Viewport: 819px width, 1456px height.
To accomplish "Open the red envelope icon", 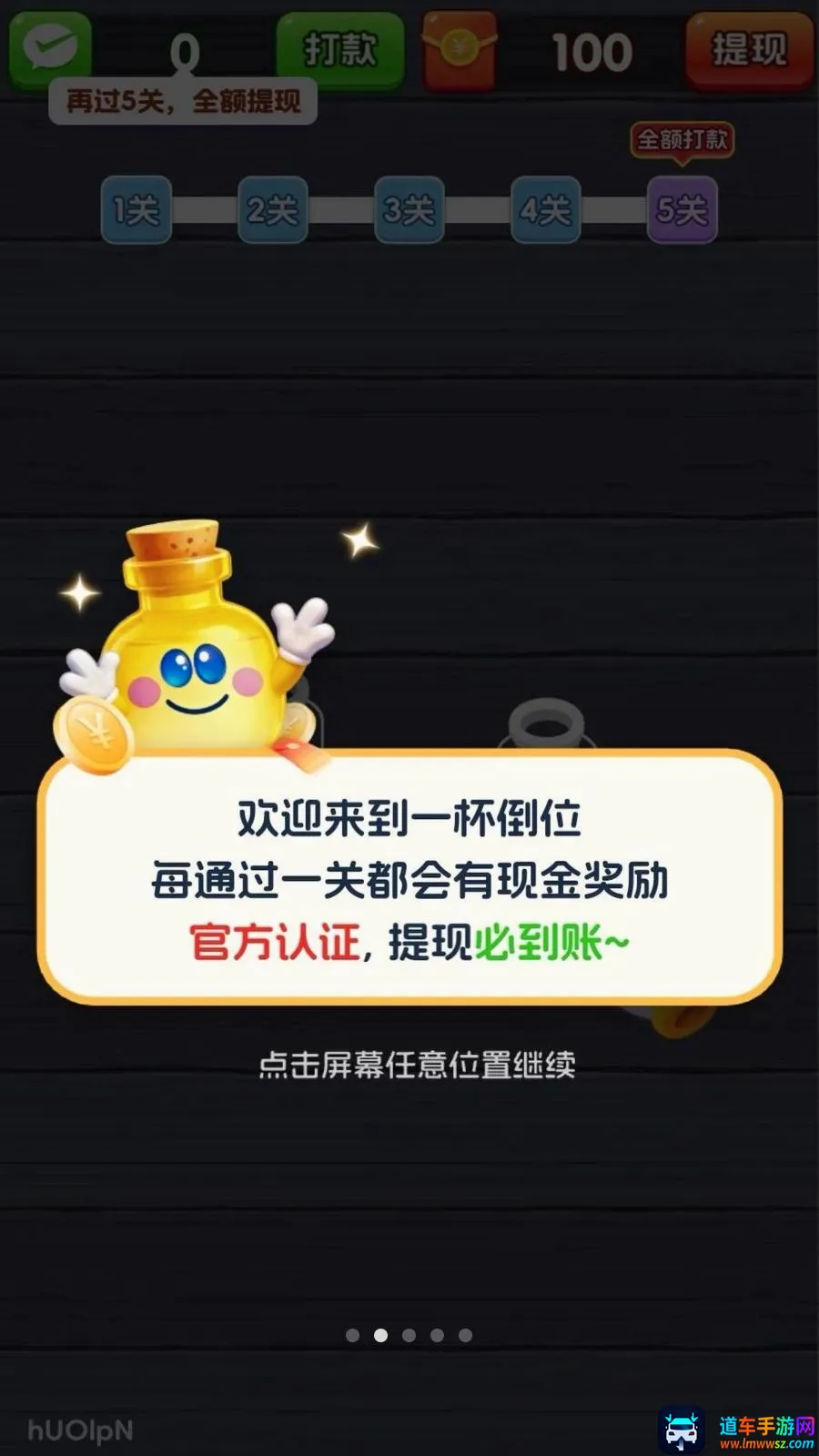I will (460, 50).
